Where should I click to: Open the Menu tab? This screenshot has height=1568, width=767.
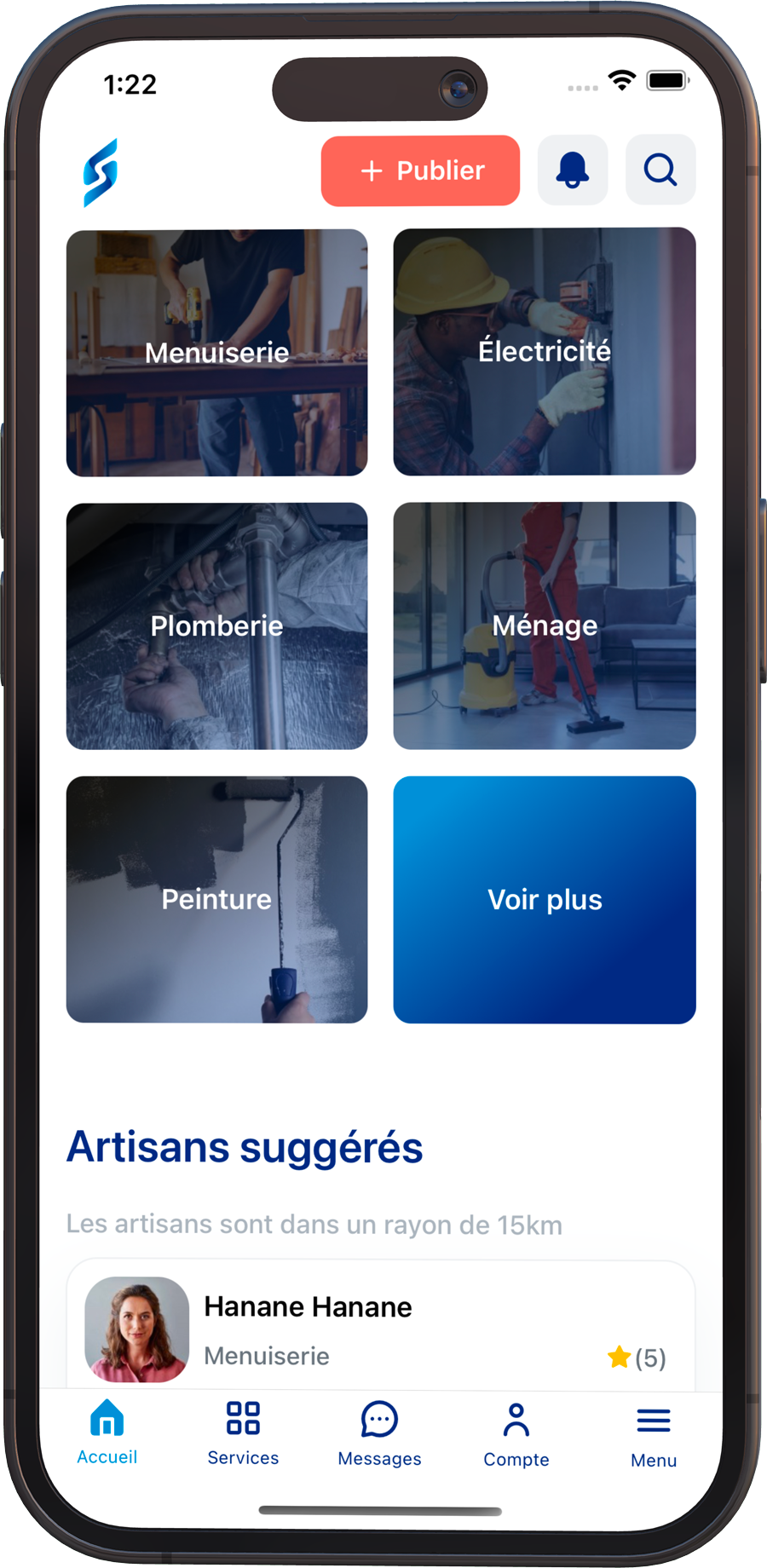(x=654, y=1436)
